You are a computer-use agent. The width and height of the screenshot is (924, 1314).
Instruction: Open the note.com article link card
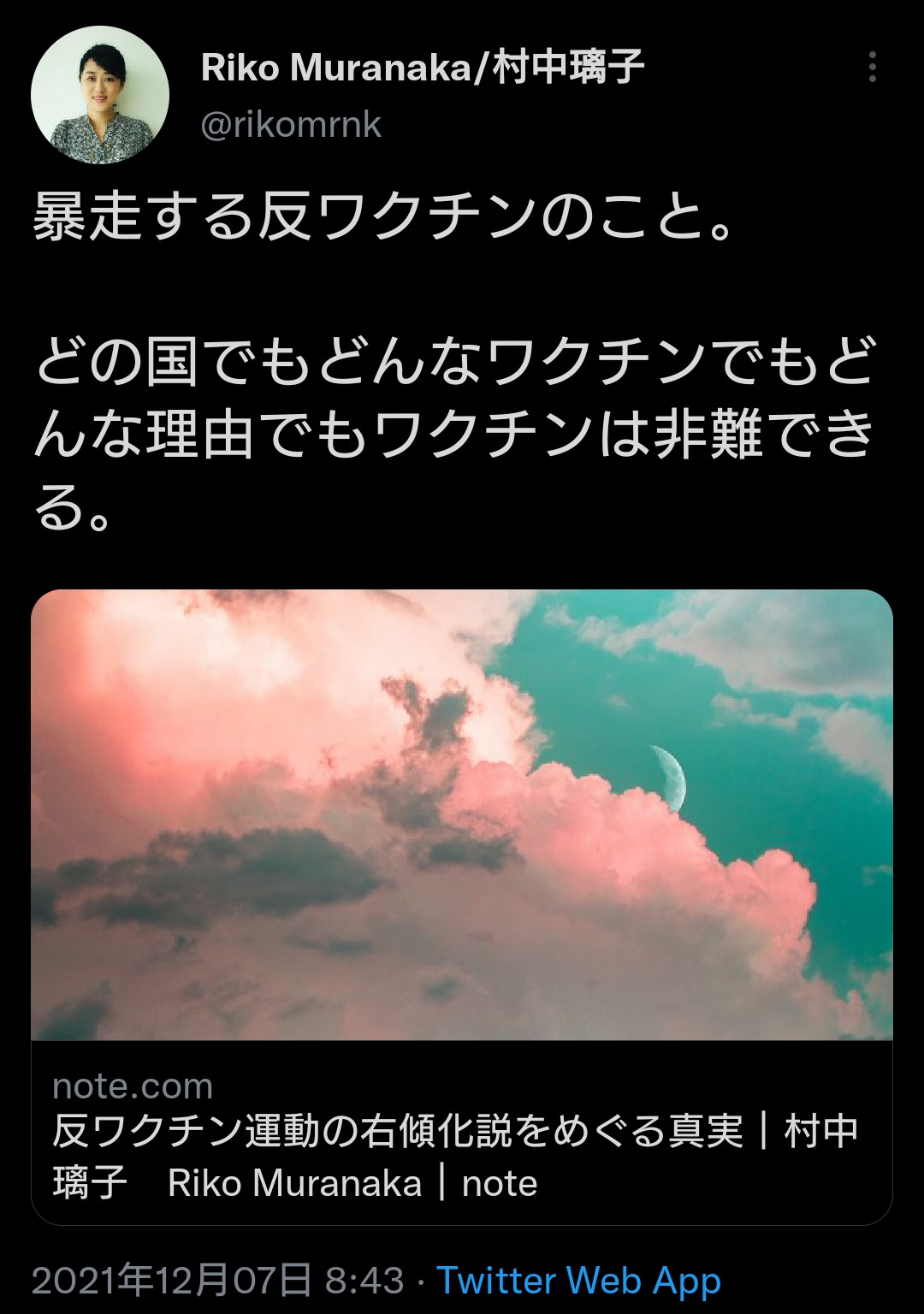(x=462, y=905)
